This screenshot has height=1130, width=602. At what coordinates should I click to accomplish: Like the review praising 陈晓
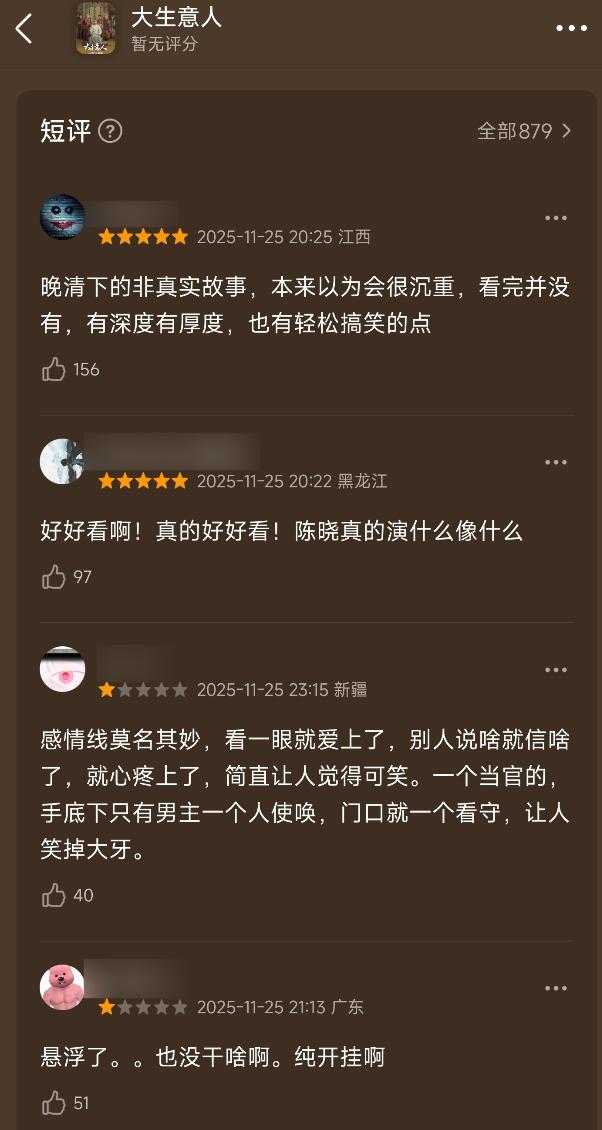[54, 577]
